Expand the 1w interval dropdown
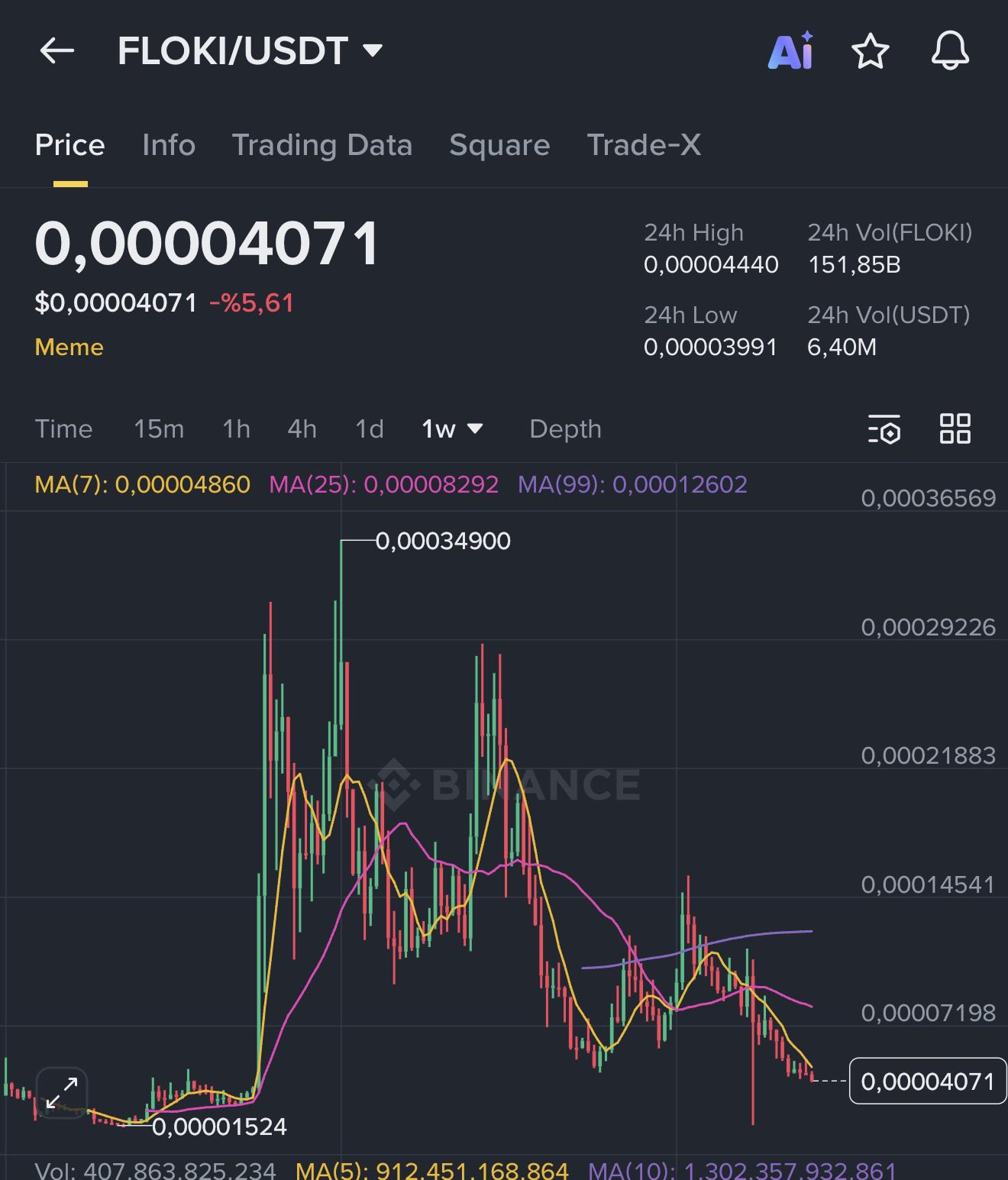This screenshot has width=1008, height=1180. click(x=452, y=429)
